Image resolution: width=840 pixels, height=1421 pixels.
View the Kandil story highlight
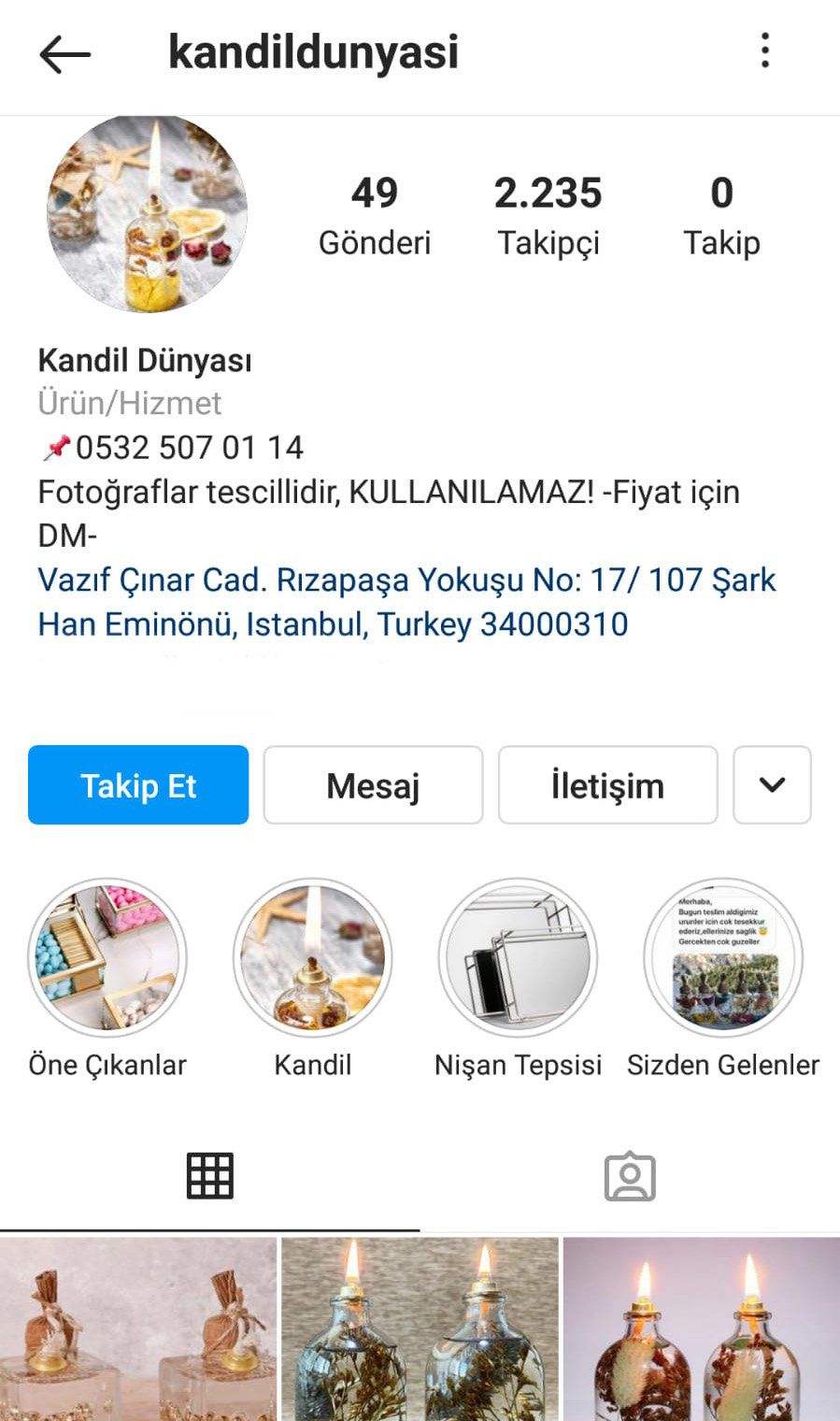click(x=313, y=957)
